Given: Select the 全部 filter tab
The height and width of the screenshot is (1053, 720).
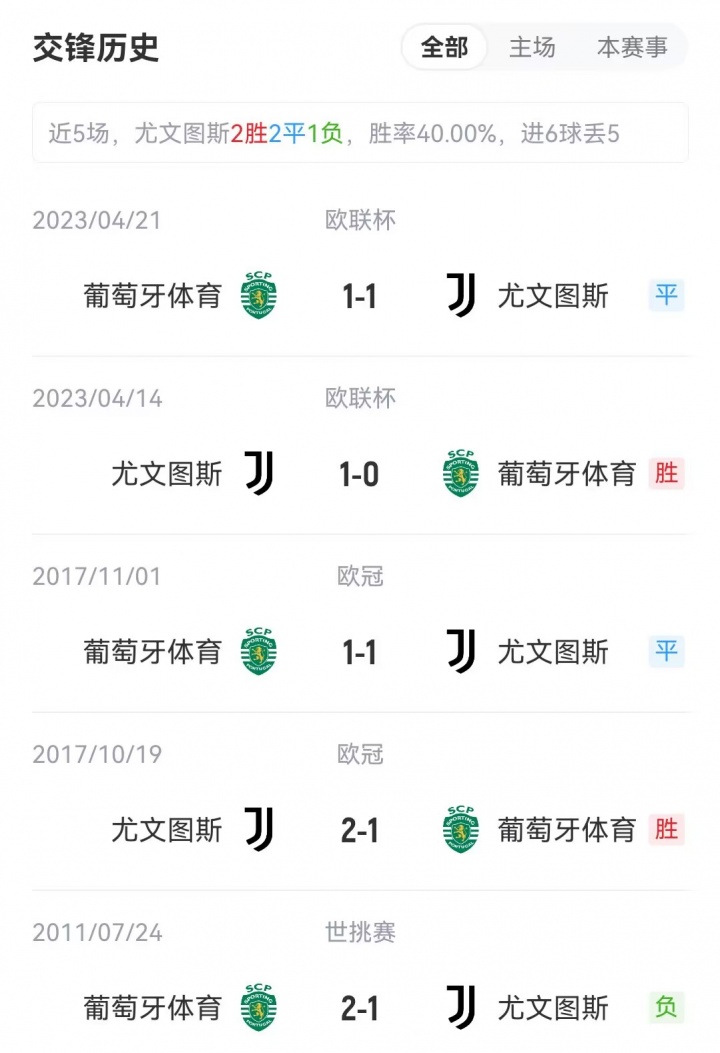Looking at the screenshot, I should [444, 47].
